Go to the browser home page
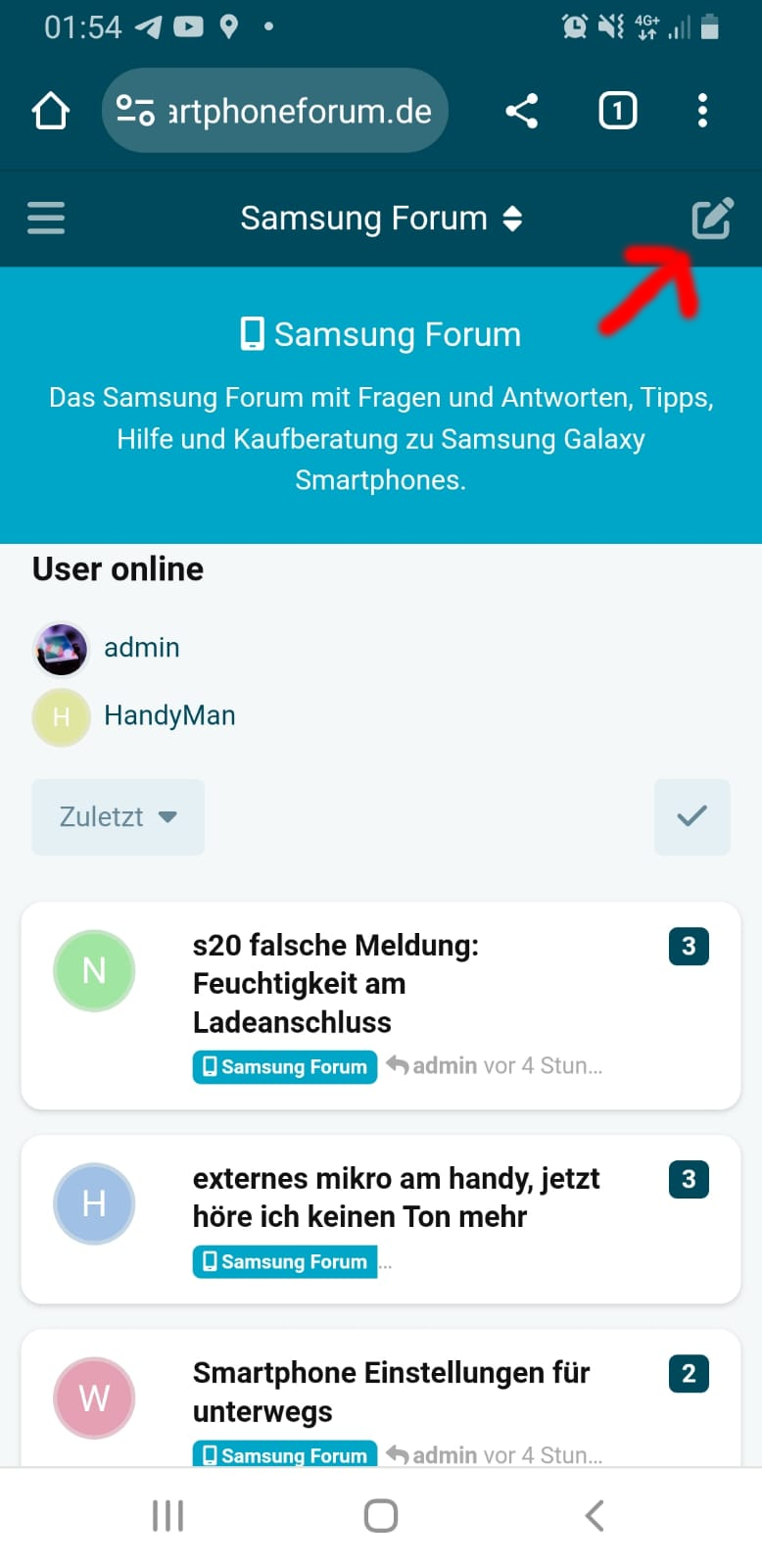Image resolution: width=762 pixels, height=1568 pixels. 51,111
